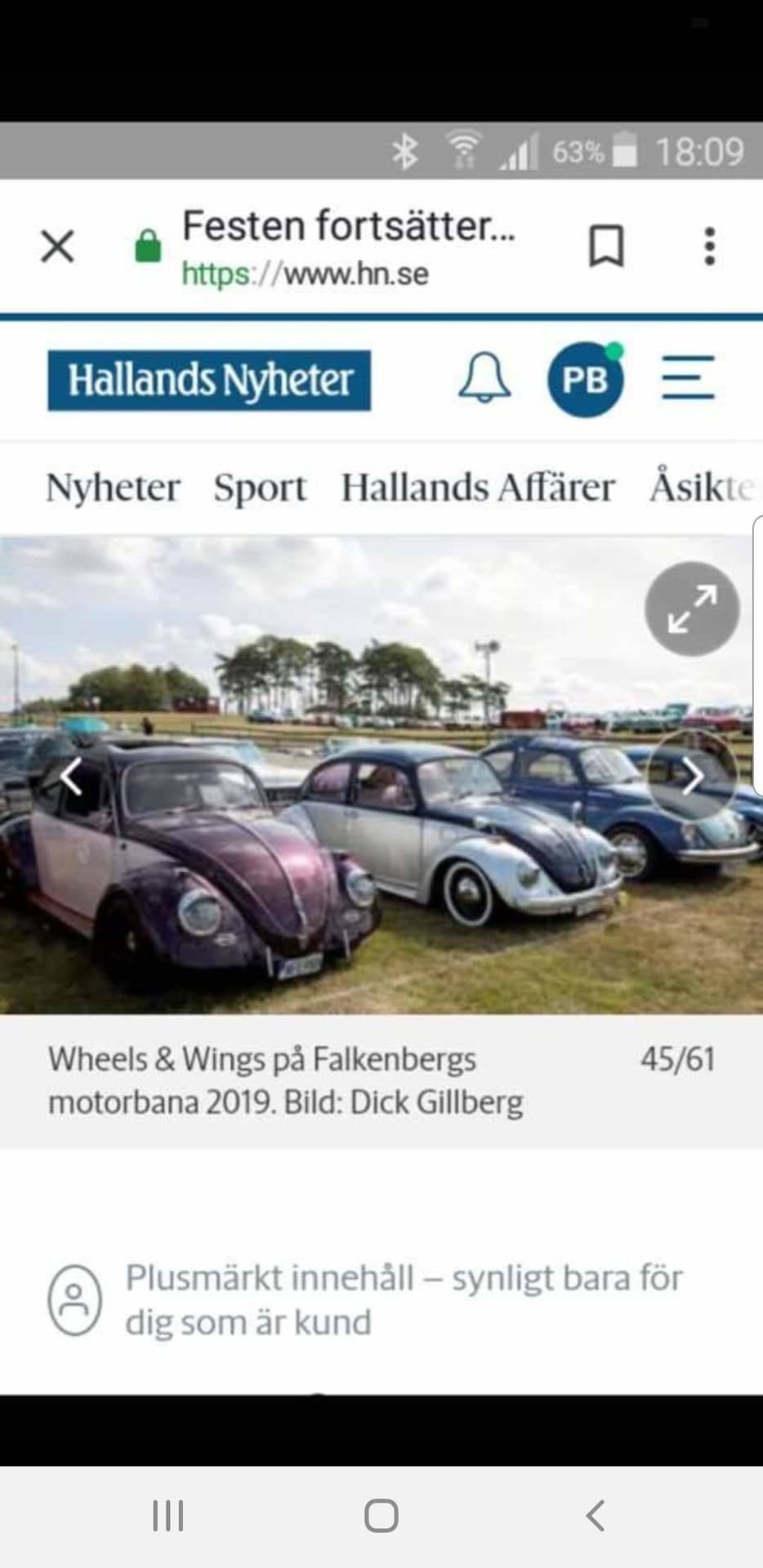The width and height of the screenshot is (763, 1568).
Task: Go to Hallands Nyheter home page
Action: click(x=209, y=381)
